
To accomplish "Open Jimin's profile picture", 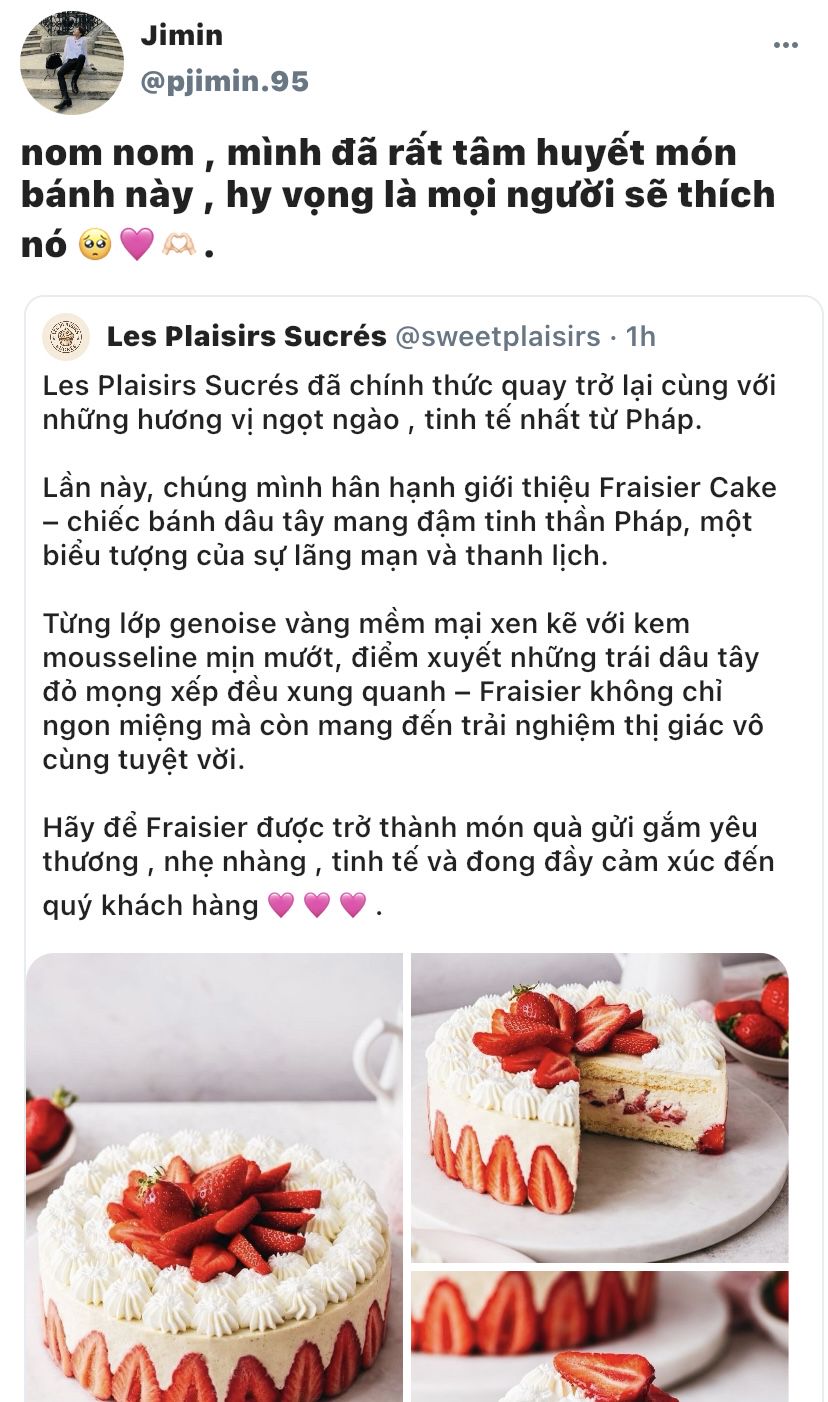I will click(72, 62).
